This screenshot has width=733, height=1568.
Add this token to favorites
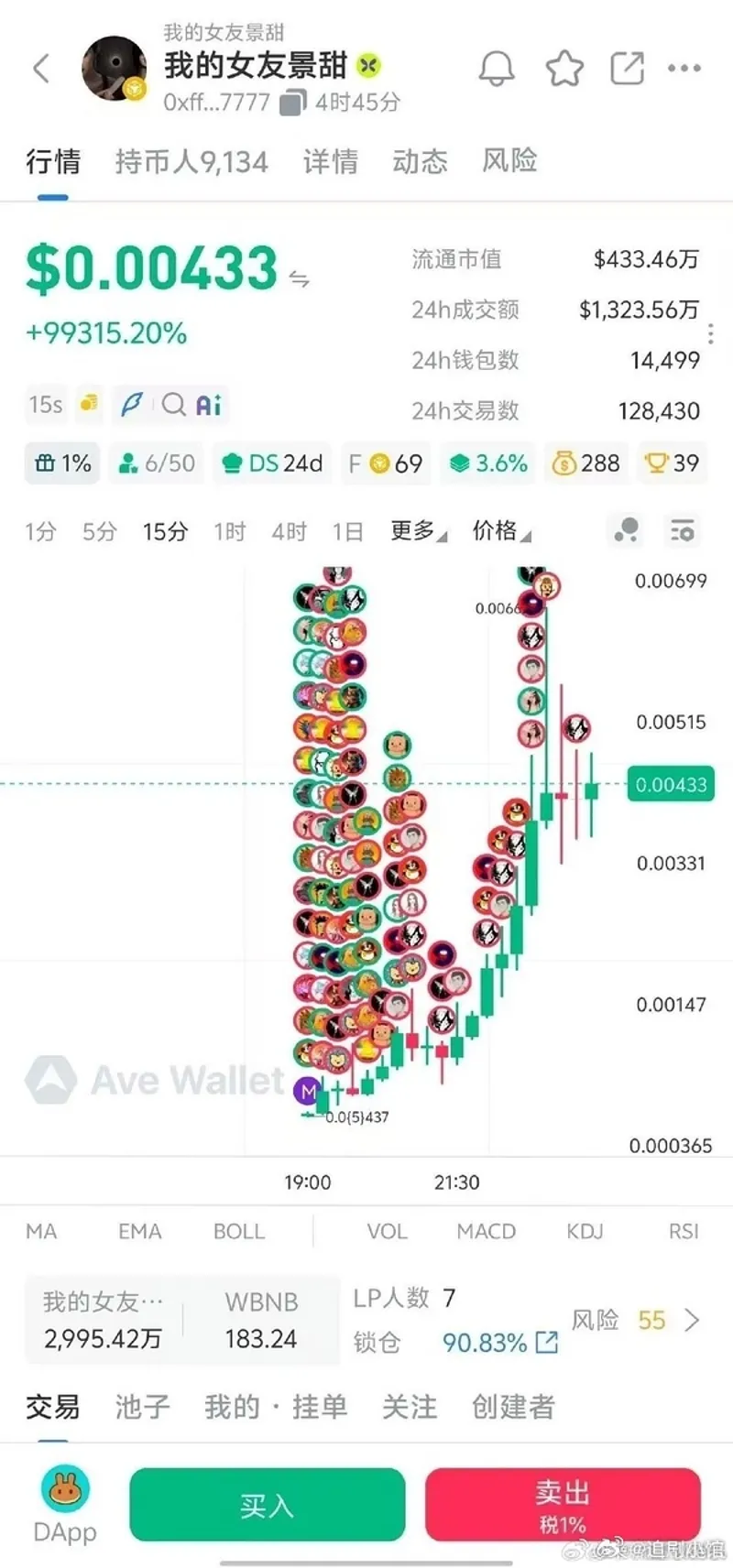point(564,68)
